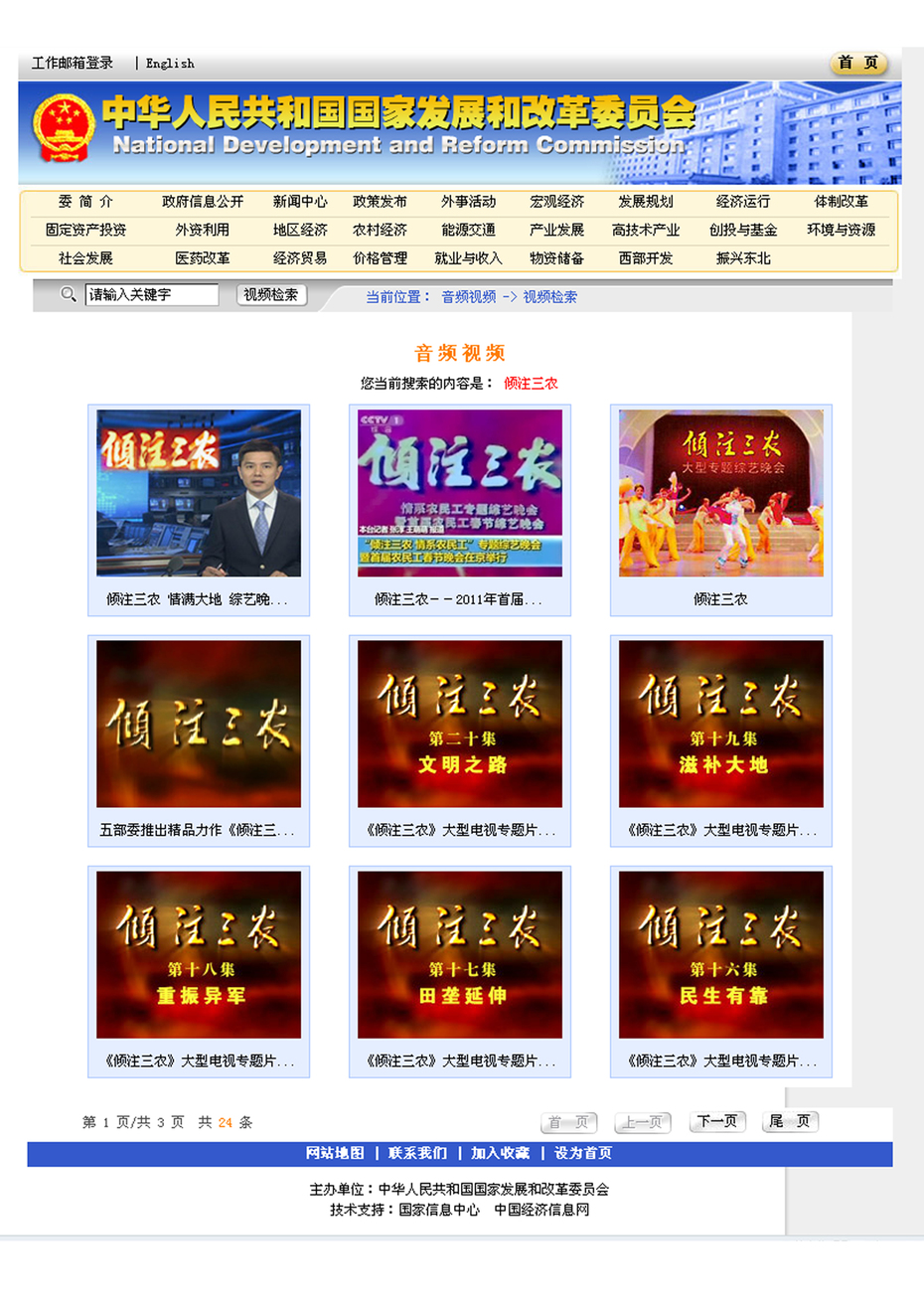Image resolution: width=924 pixels, height=1308 pixels.
Task: Select 宏观经济 in the navigation
Action: click(x=556, y=202)
